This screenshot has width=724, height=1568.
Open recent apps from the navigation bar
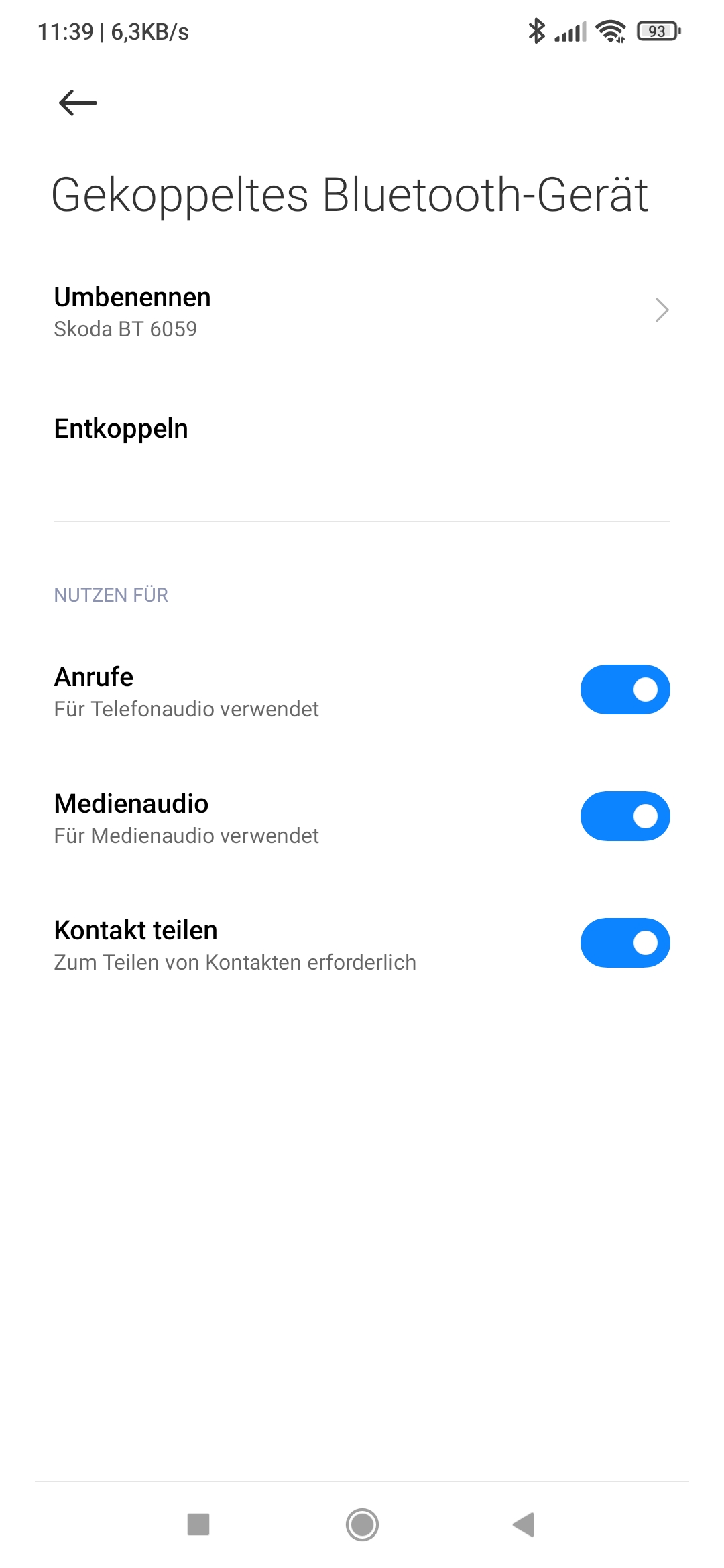(x=198, y=1524)
